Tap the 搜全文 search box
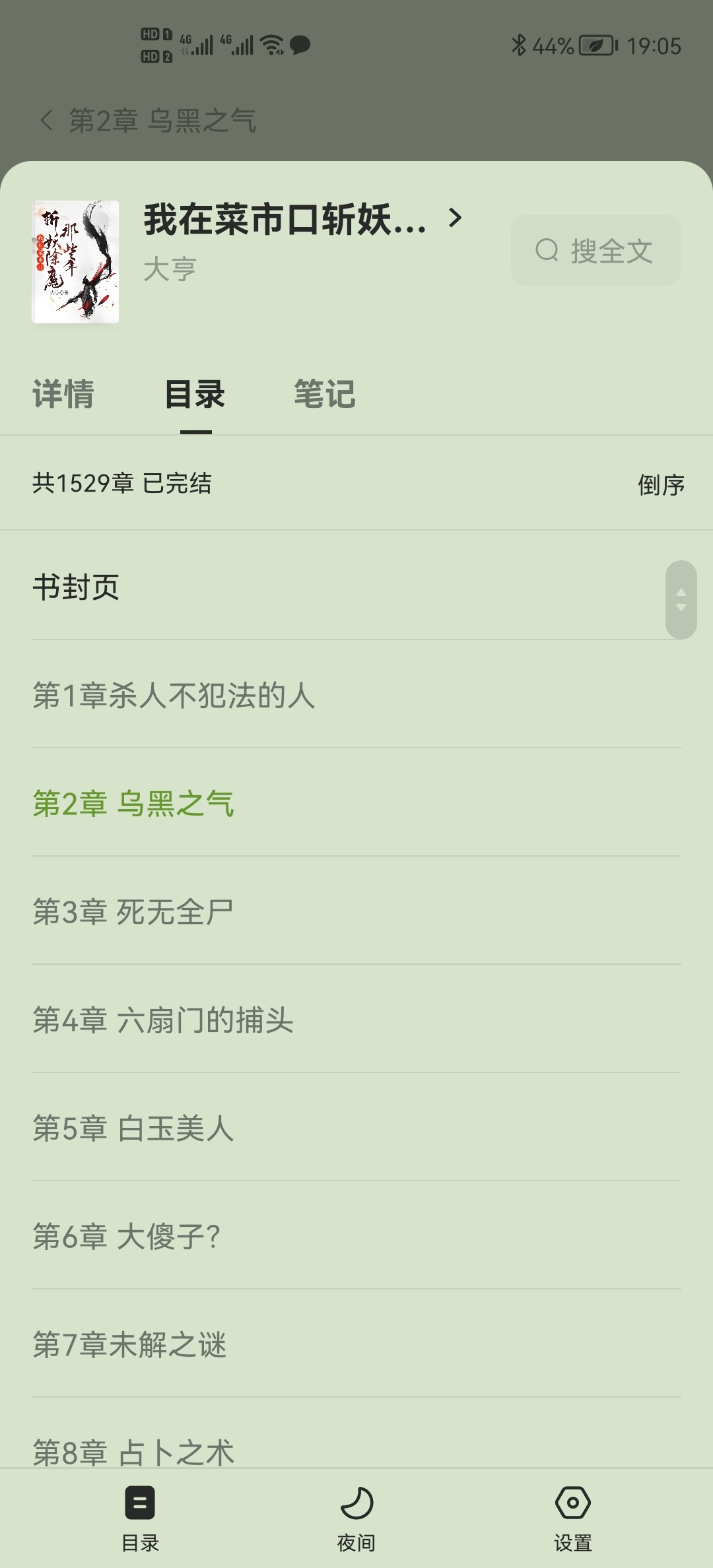 (595, 250)
